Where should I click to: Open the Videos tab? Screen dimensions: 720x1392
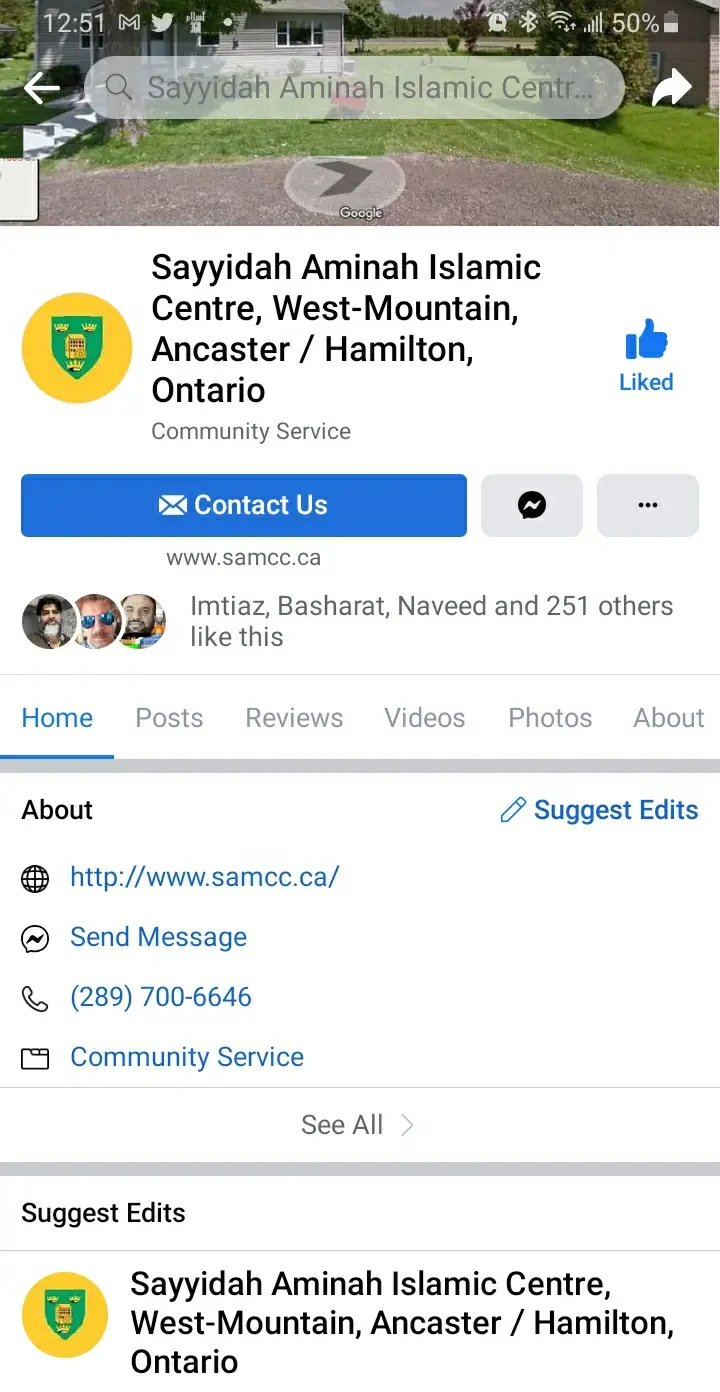coord(425,718)
